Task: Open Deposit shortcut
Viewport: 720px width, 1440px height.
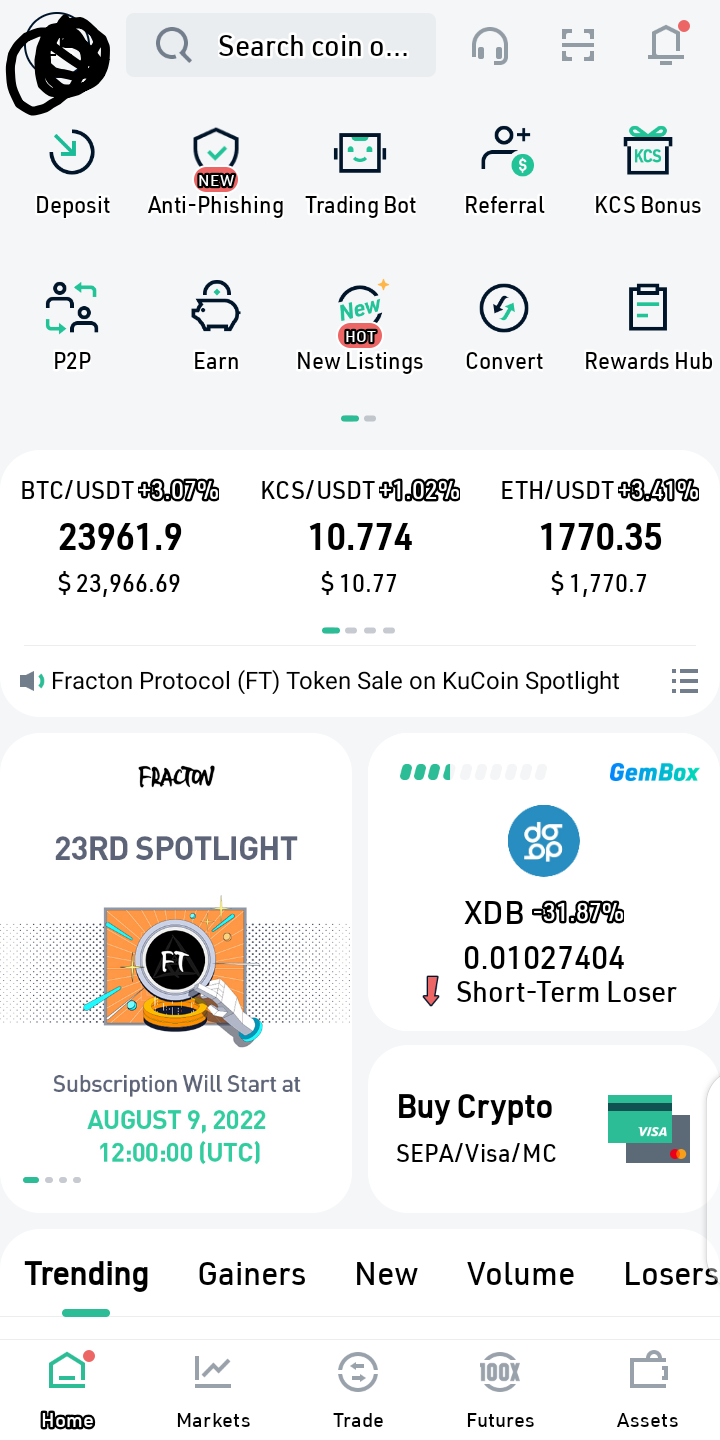Action: (x=72, y=173)
